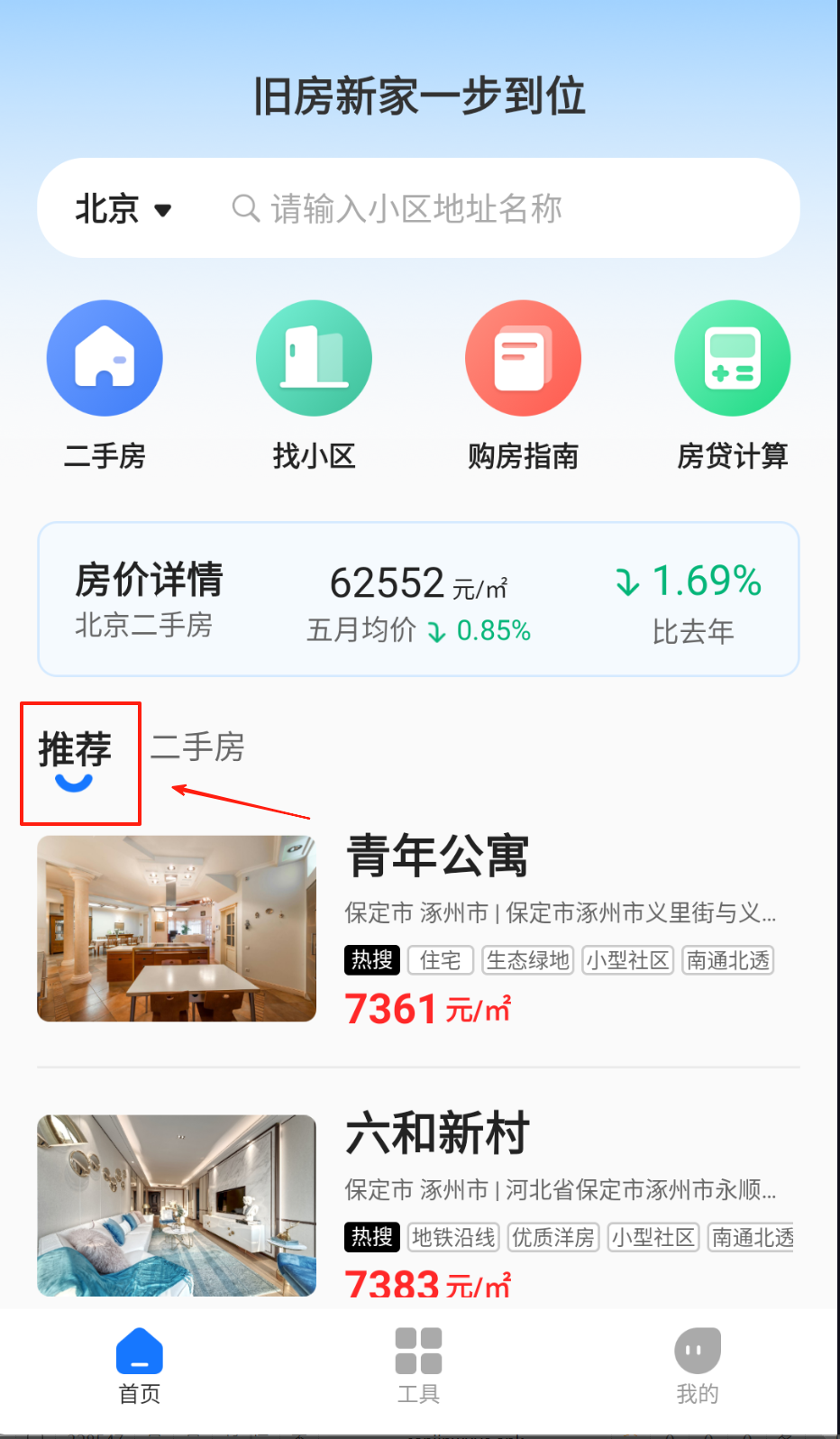Open the 青年公寓 listing
Viewport: 840px width, 1439px height.
438,856
